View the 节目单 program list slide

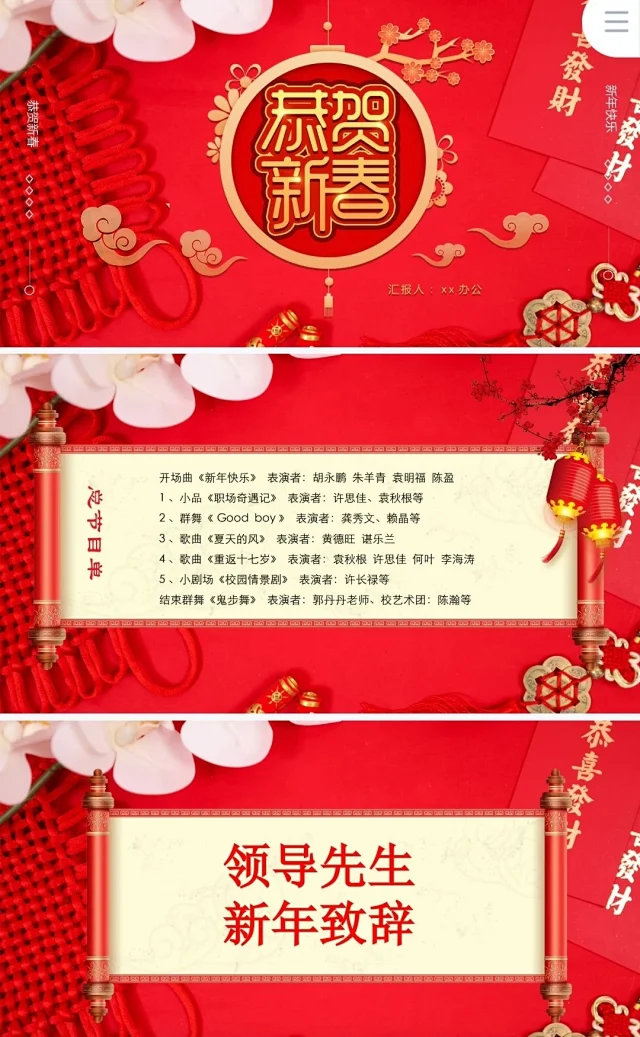coord(320,533)
